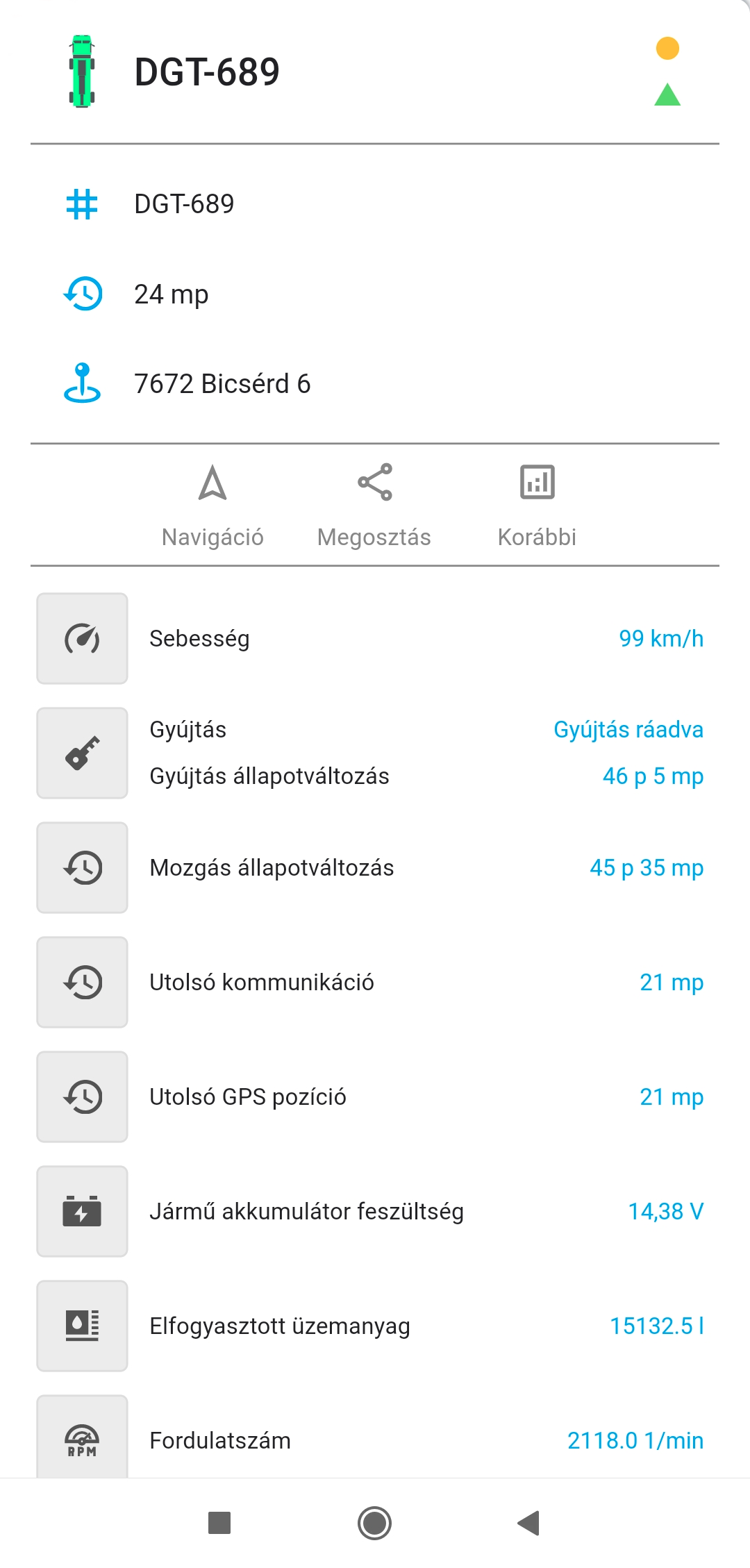Open the Korábbi history view
750x1568 pixels.
(x=537, y=505)
